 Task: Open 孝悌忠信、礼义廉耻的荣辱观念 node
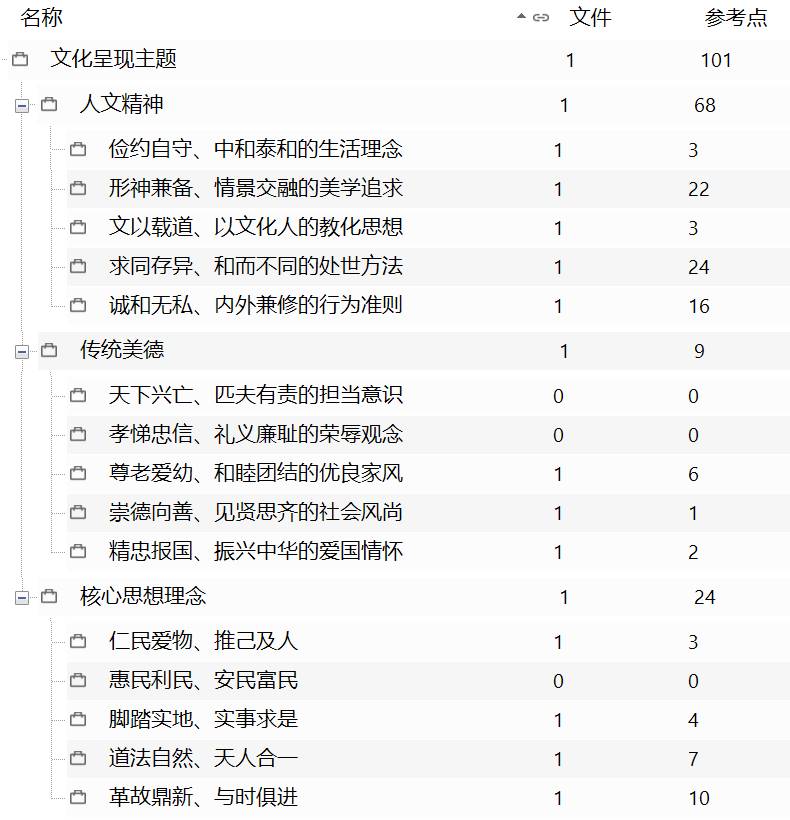[255, 435]
